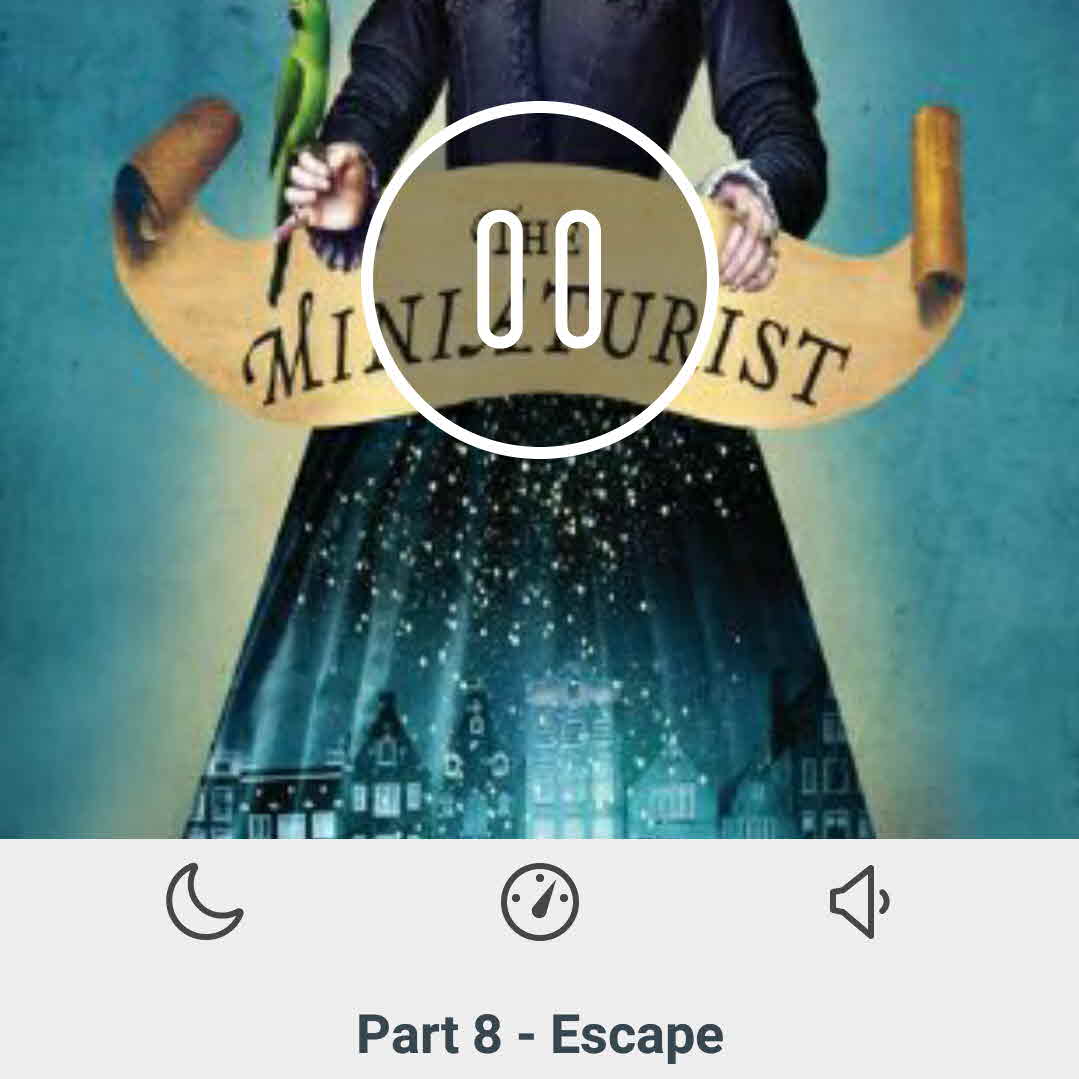This screenshot has height=1079, width=1079.
Task: Adjust volume via the speaker icon
Action: [x=860, y=902]
